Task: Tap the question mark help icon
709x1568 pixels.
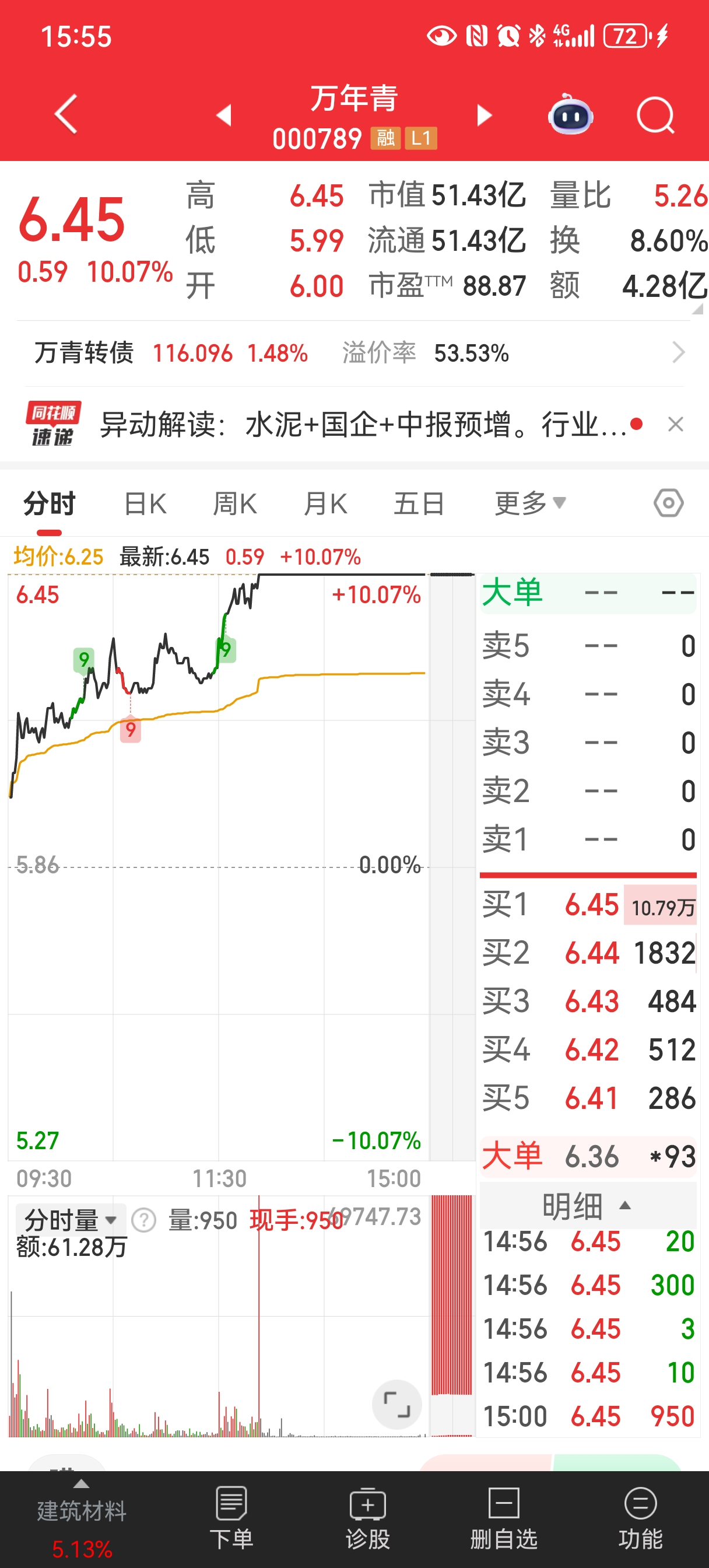Action: point(144,1220)
